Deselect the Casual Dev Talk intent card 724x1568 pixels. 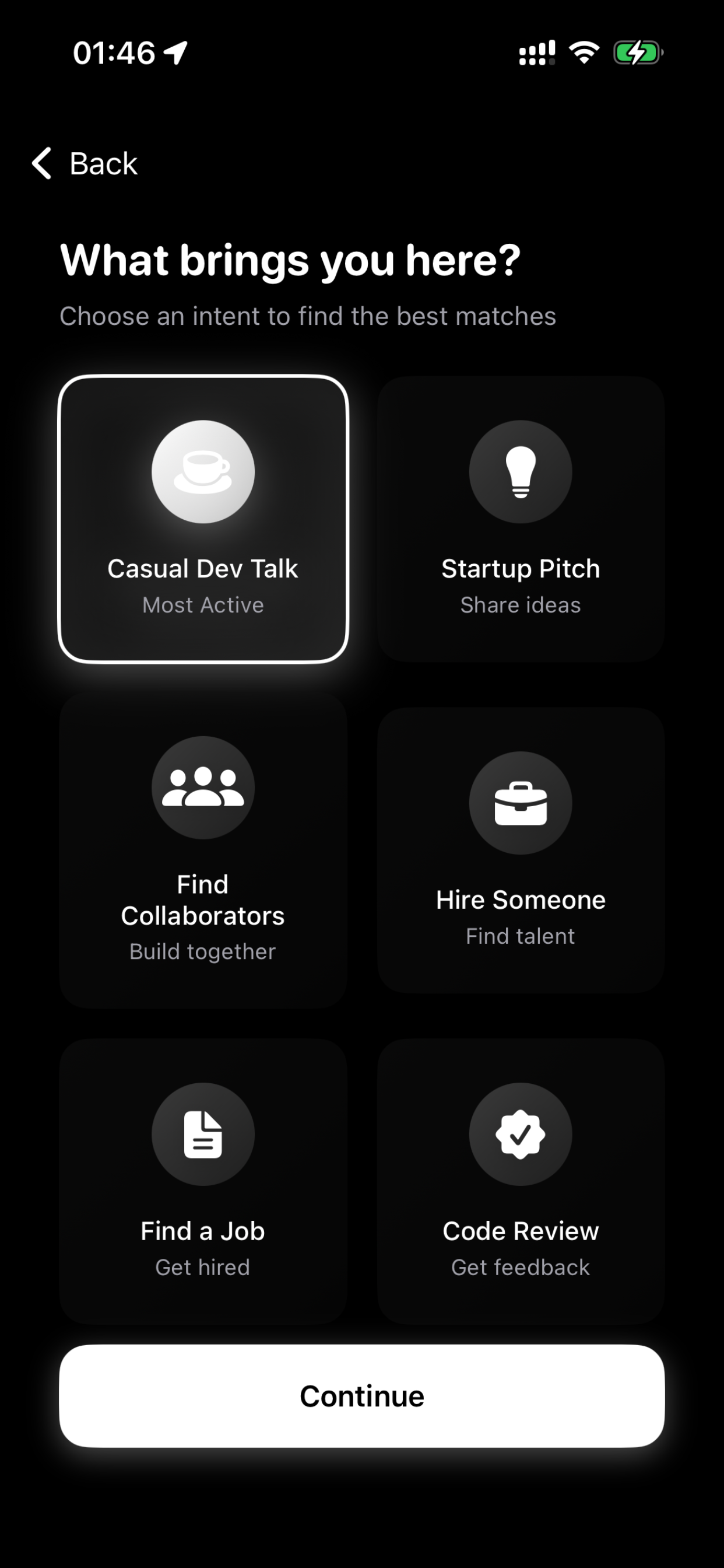point(203,517)
